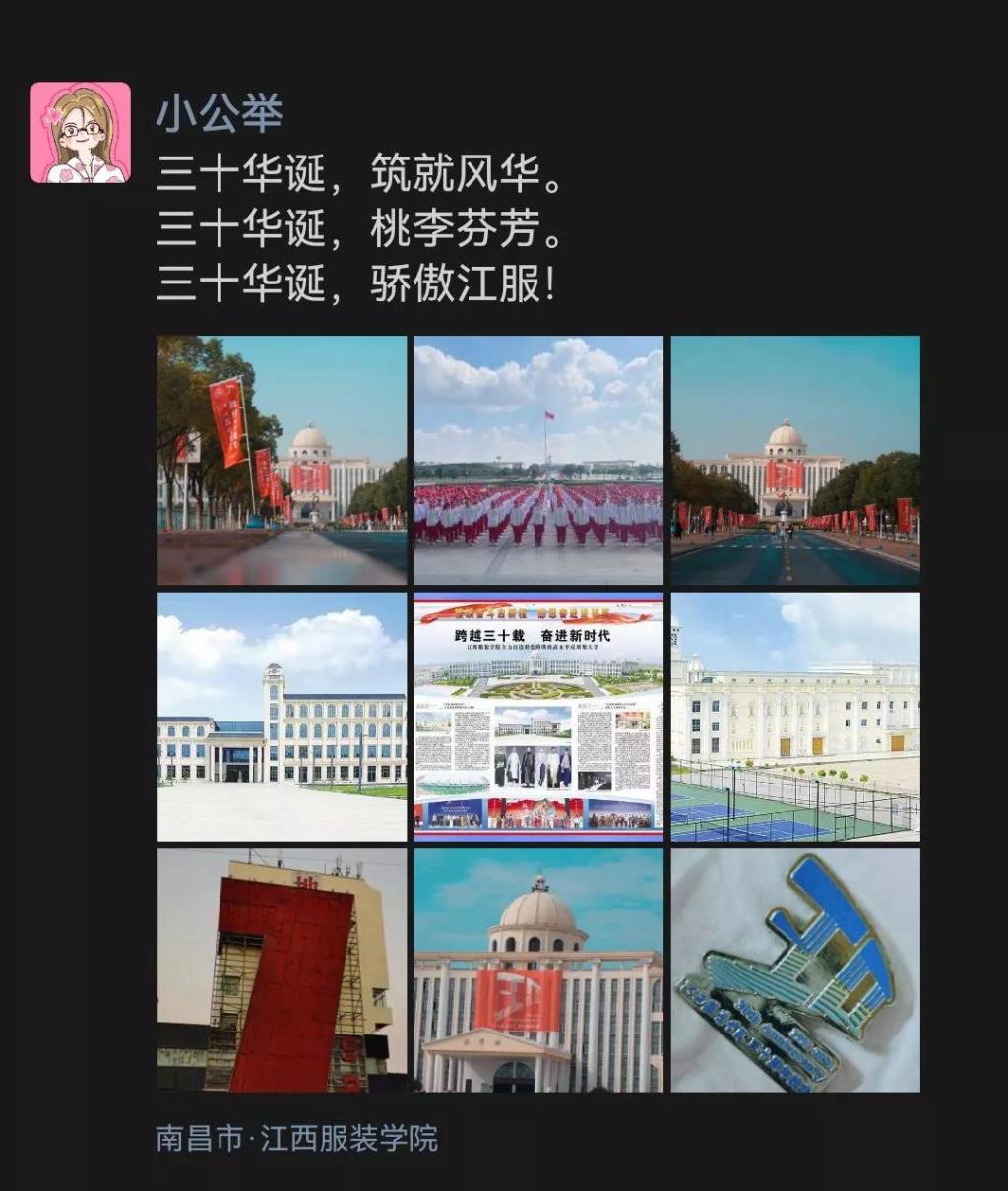The width and height of the screenshot is (1008, 1191).
Task: View the tennis courts photo
Action: (795, 717)
